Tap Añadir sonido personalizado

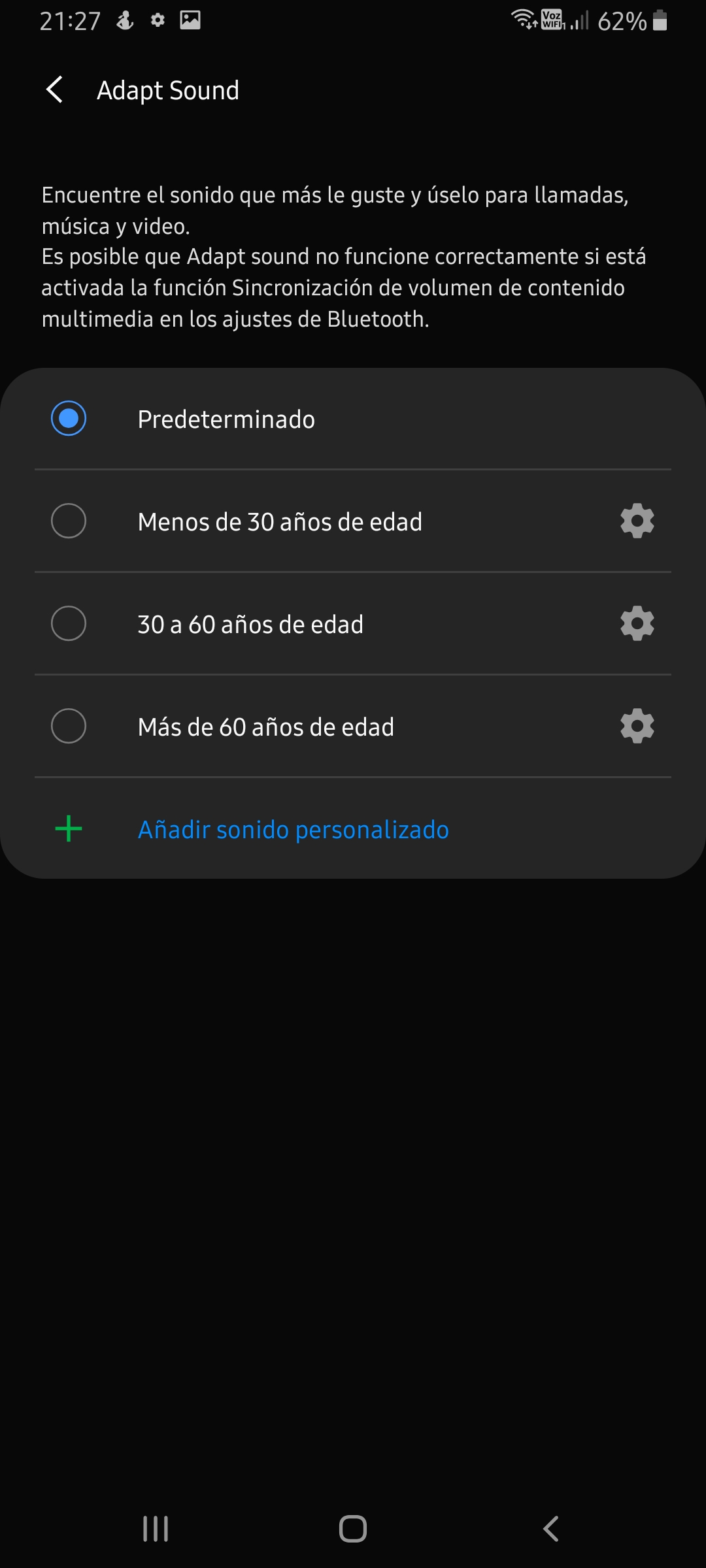pyautogui.click(x=293, y=830)
